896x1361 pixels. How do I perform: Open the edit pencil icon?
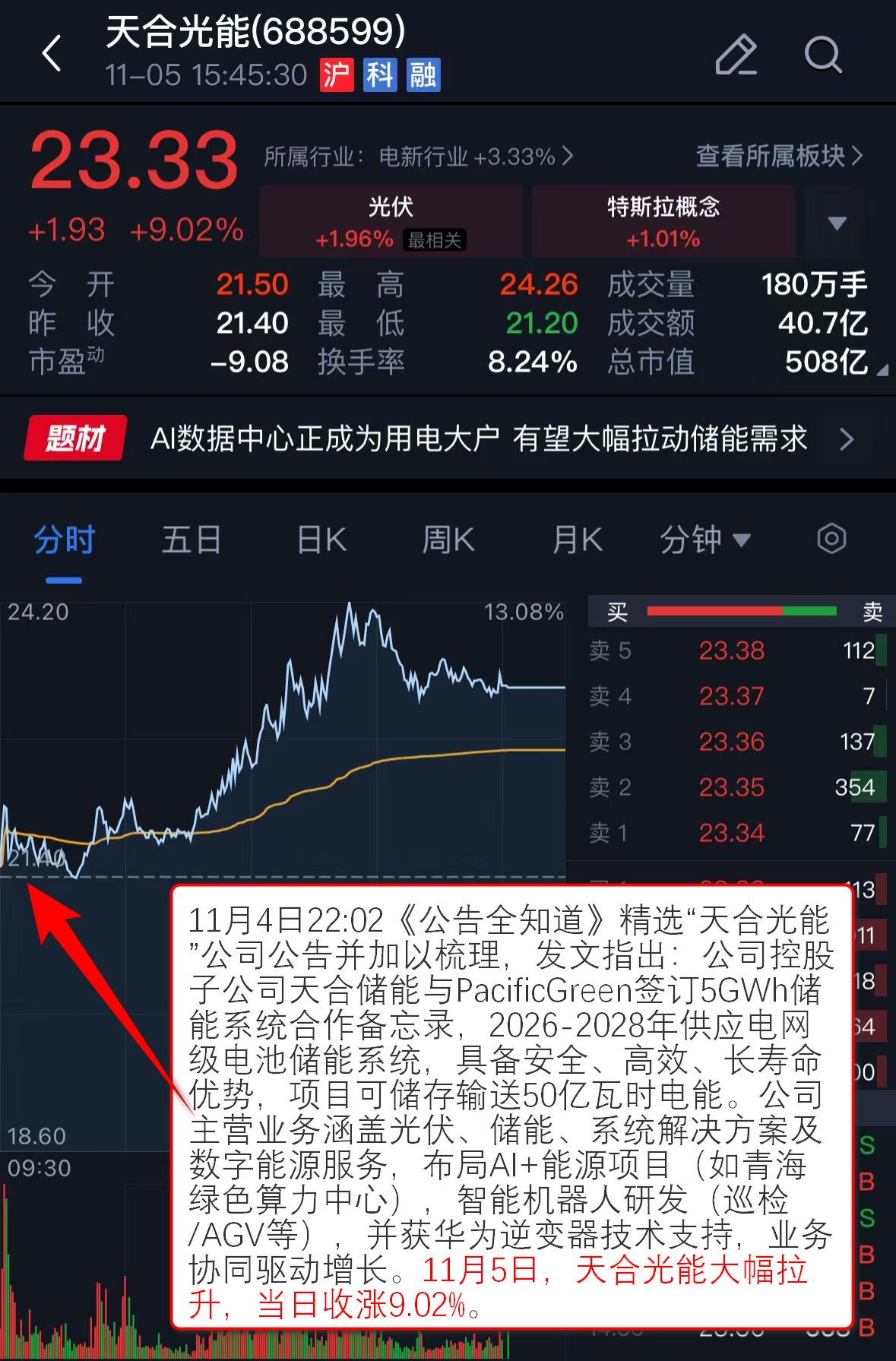[x=736, y=55]
